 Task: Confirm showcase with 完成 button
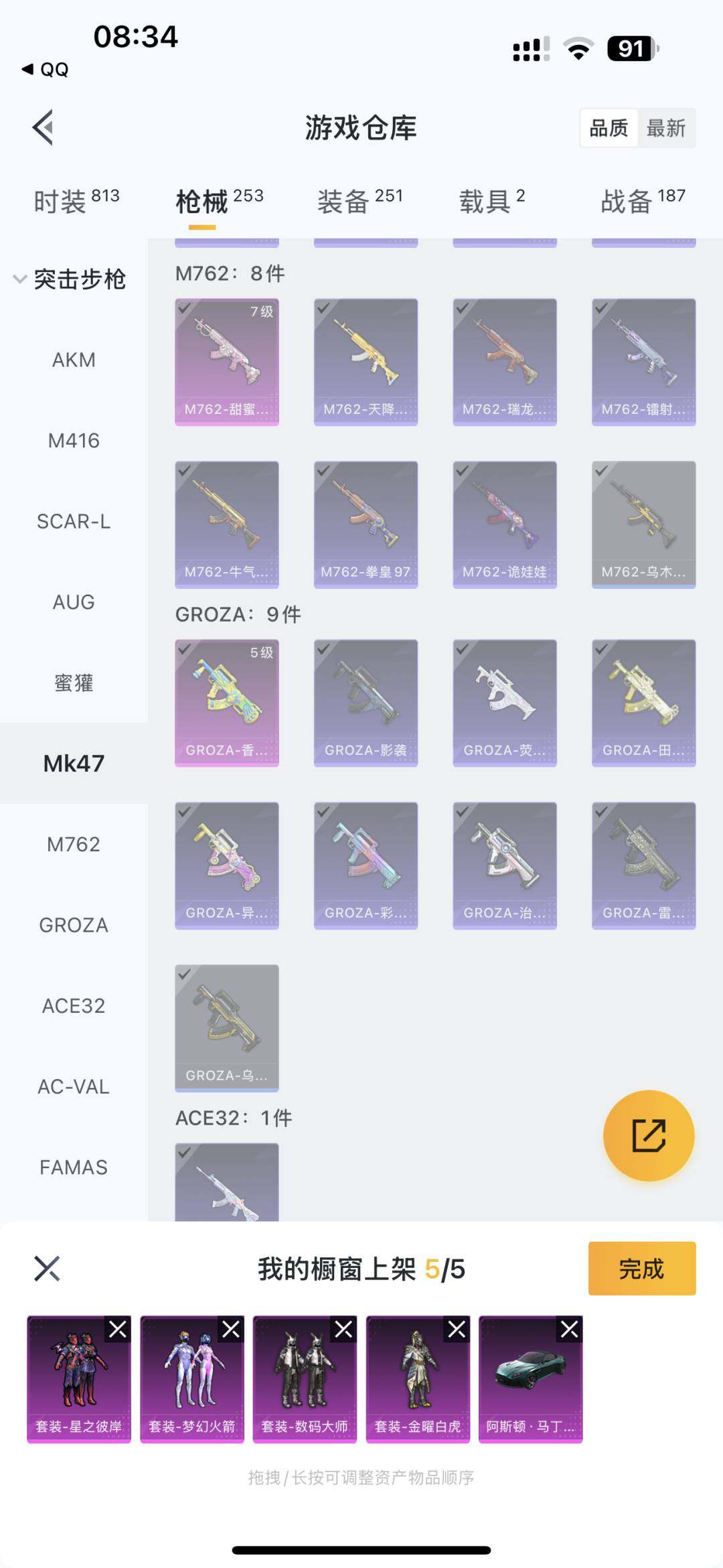pos(641,1269)
